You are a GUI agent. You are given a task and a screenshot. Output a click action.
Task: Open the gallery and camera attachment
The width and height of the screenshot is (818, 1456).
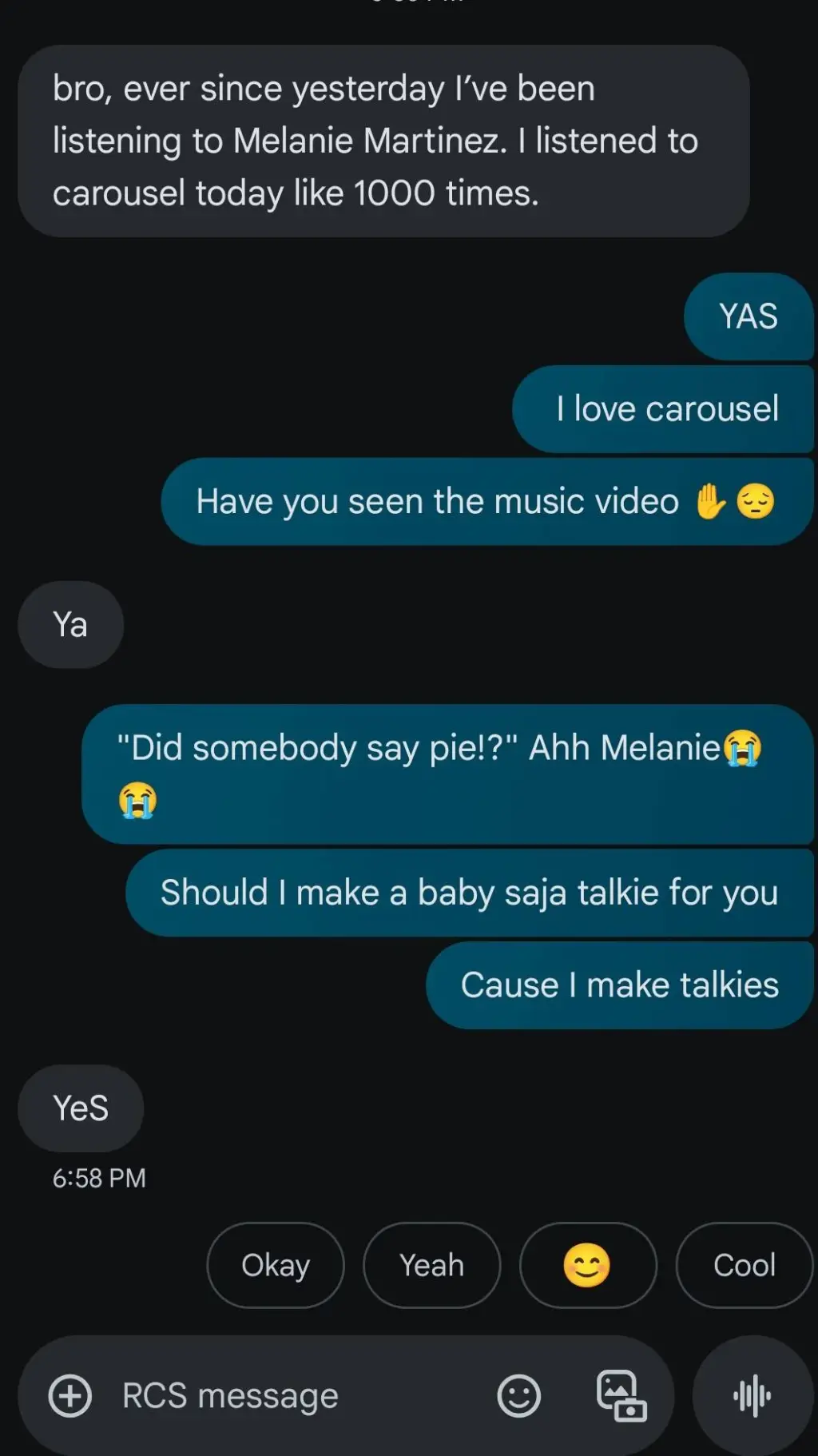point(621,1396)
